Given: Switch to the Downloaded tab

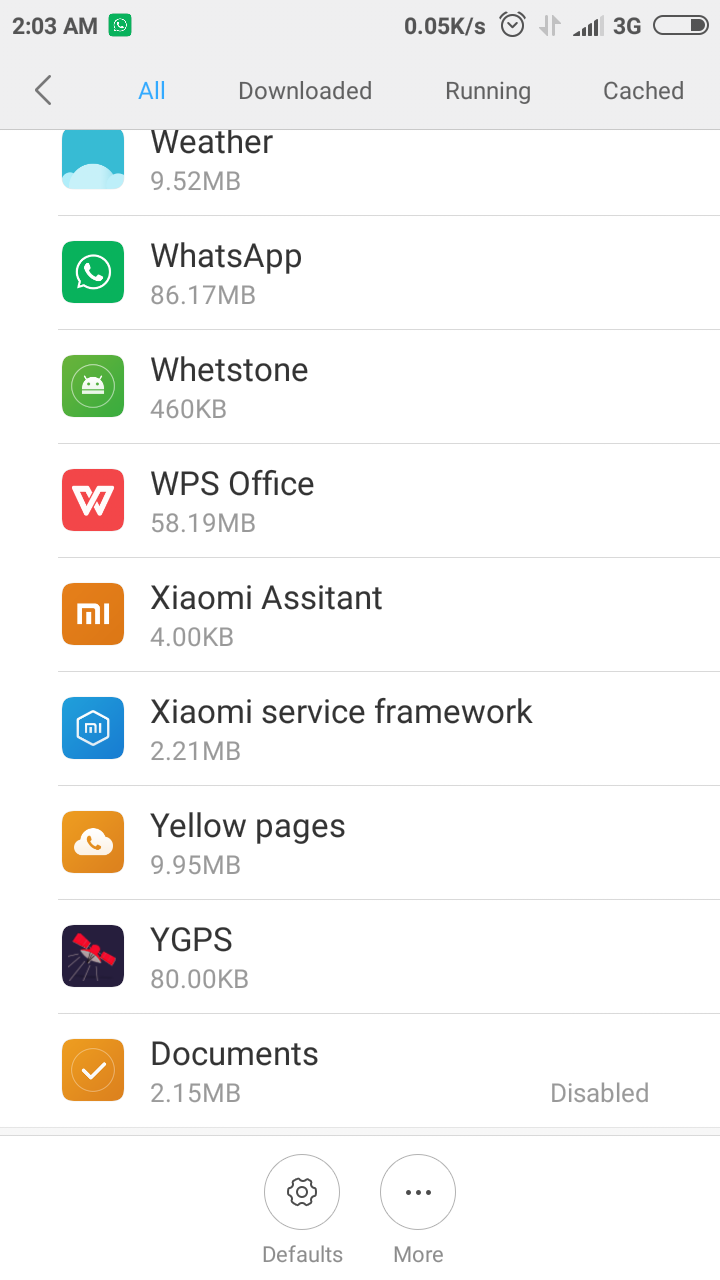Looking at the screenshot, I should [305, 91].
